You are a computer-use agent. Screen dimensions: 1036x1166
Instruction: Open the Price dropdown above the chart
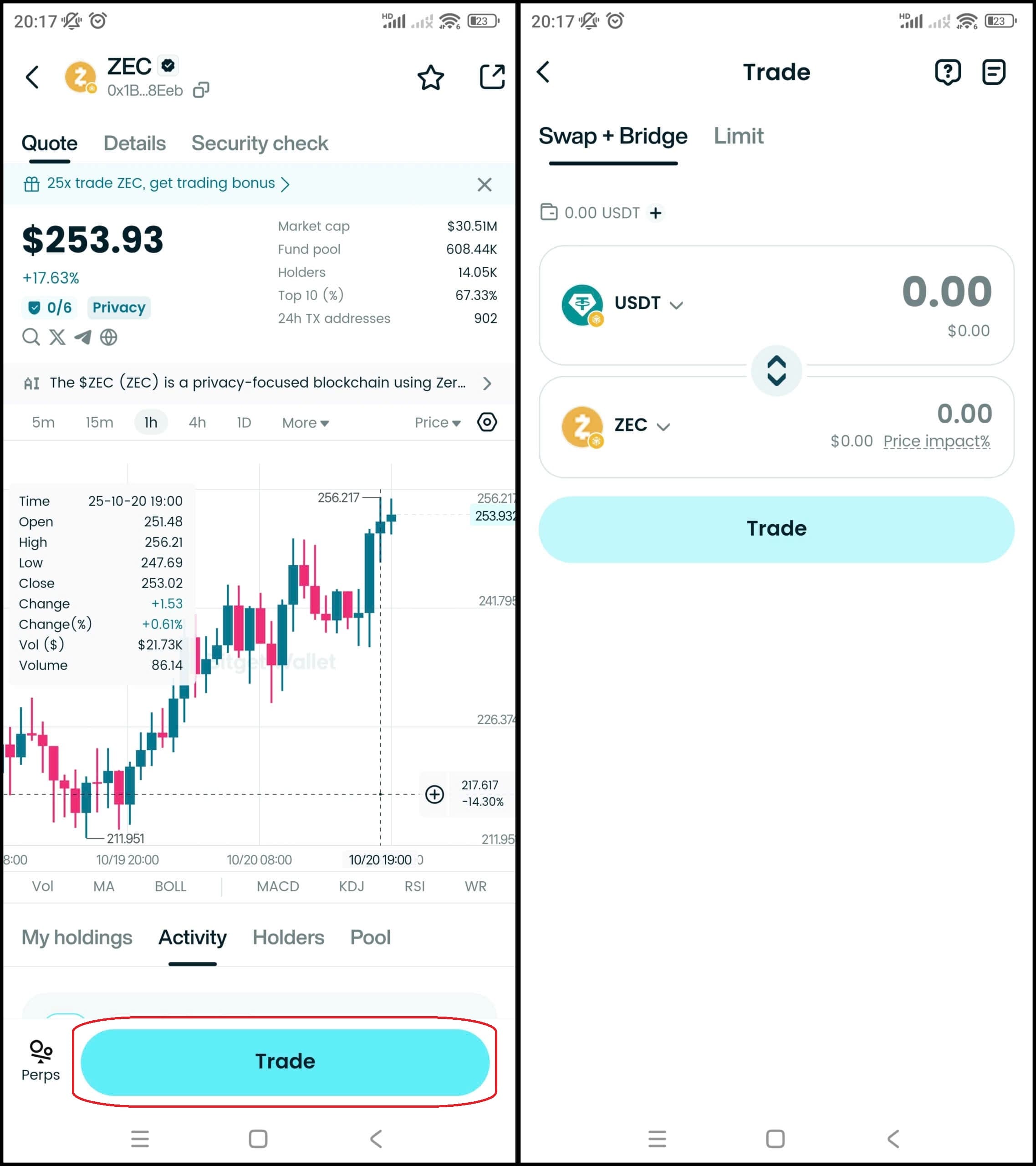pyautogui.click(x=437, y=423)
